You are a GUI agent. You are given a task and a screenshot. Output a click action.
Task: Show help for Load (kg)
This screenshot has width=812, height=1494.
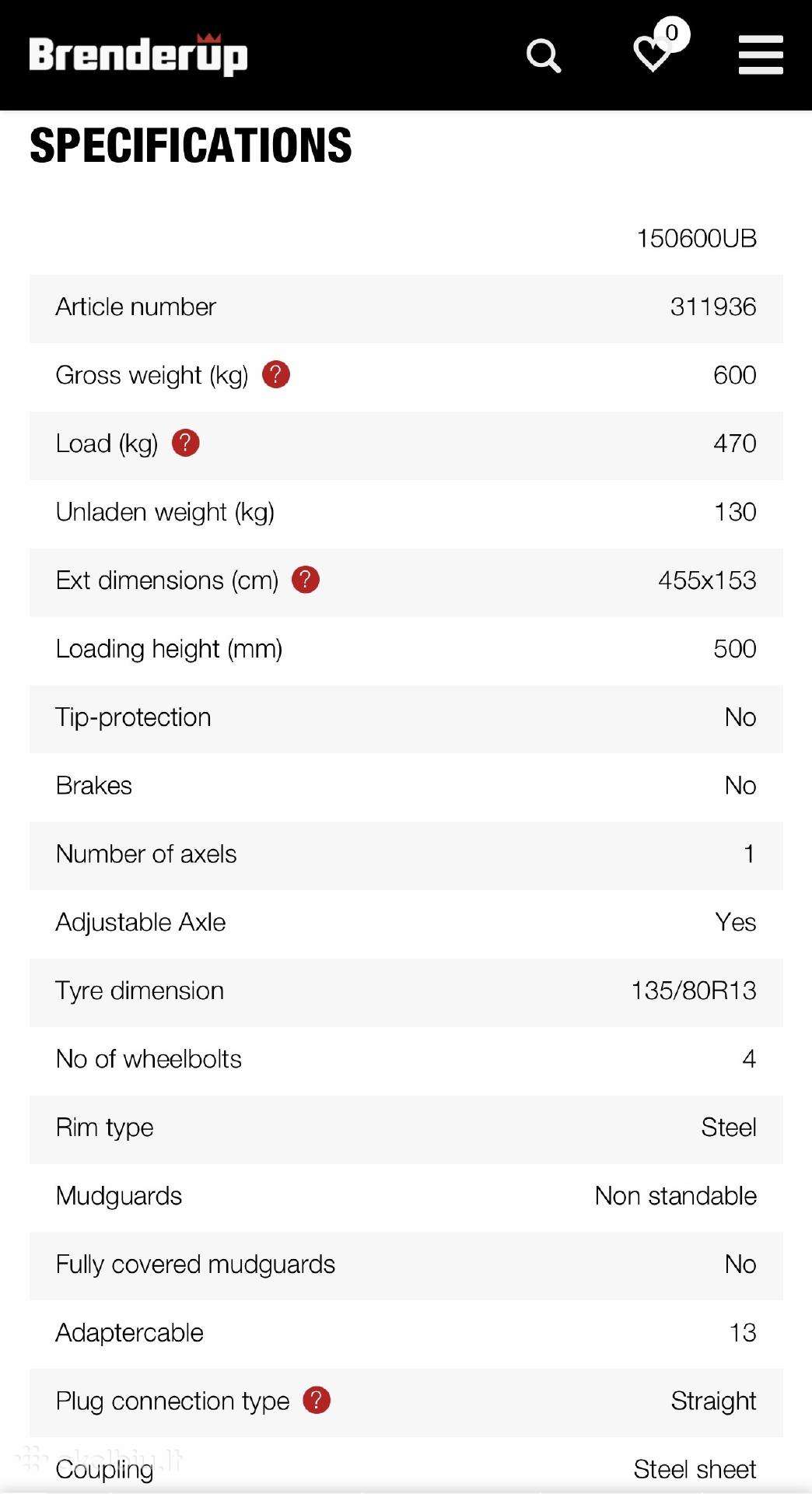tap(186, 443)
